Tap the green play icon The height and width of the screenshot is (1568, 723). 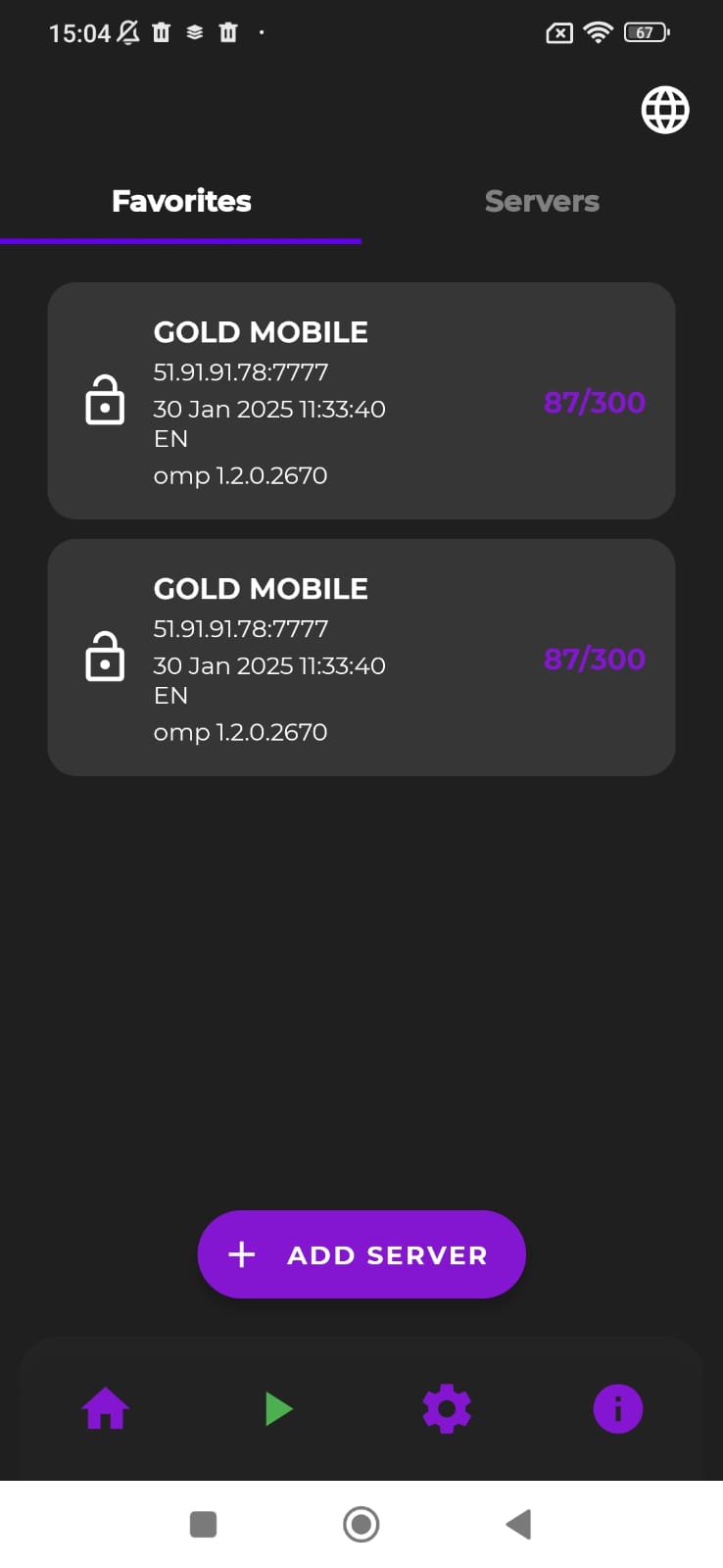point(278,1409)
